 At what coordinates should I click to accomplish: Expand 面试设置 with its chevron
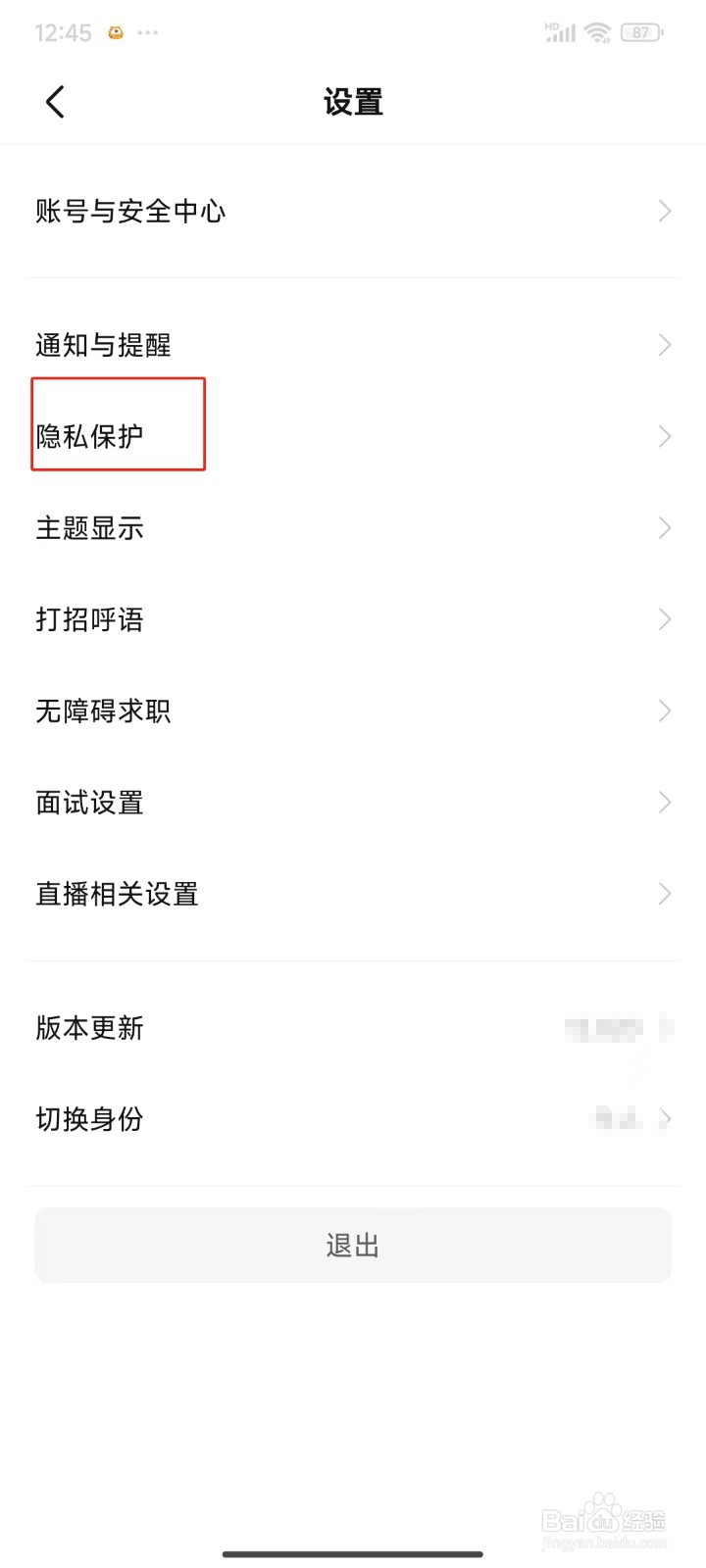tap(665, 803)
